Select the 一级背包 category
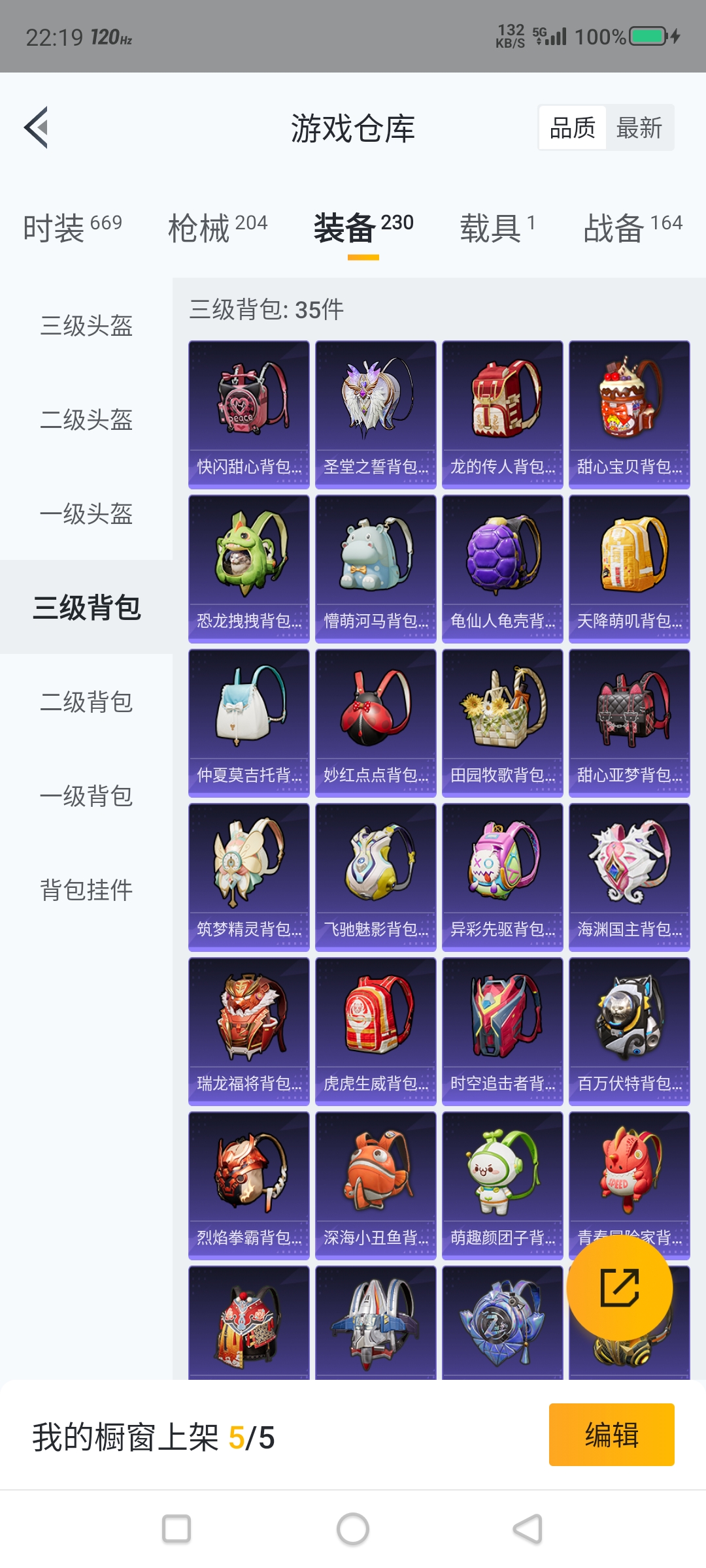This screenshot has width=706, height=1568. [x=86, y=796]
